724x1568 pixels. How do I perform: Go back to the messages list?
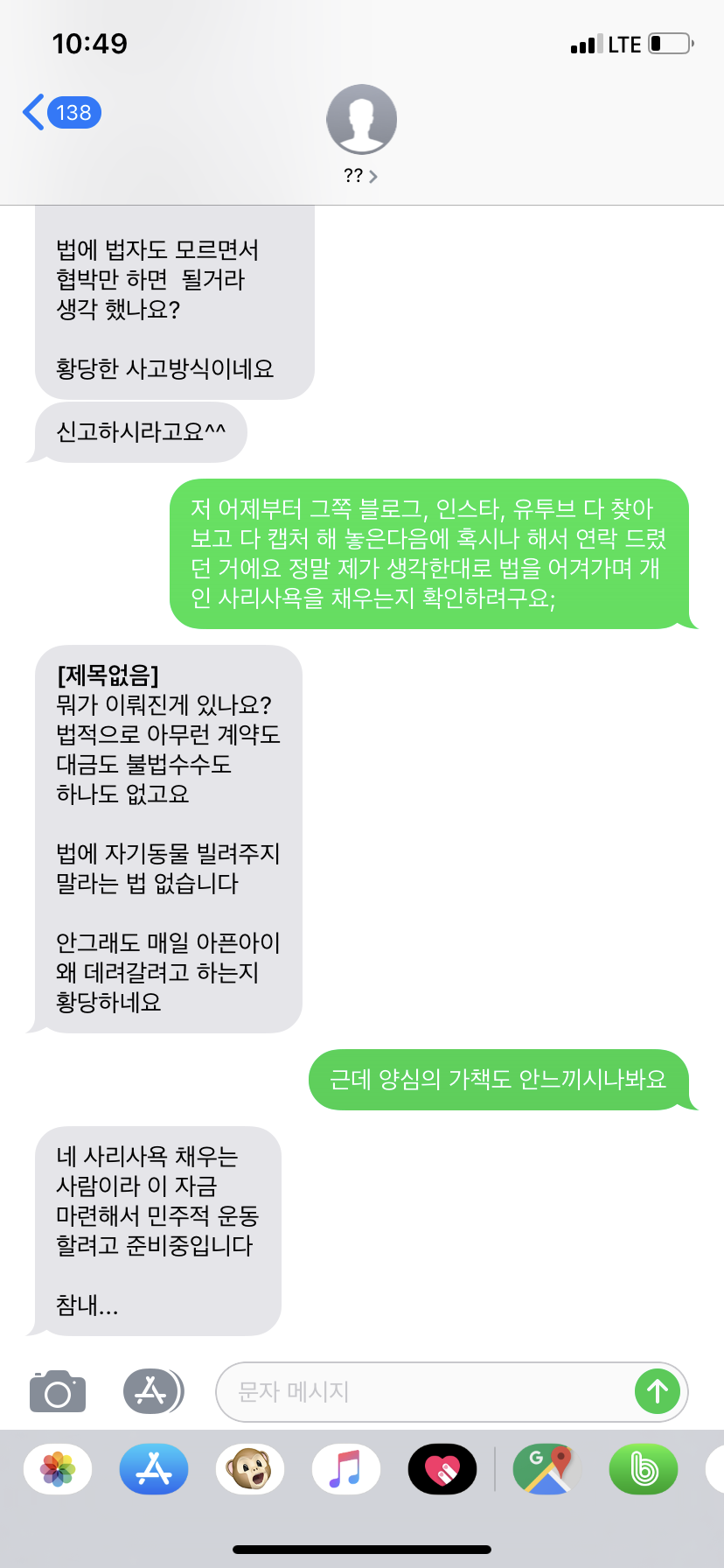click(x=59, y=113)
